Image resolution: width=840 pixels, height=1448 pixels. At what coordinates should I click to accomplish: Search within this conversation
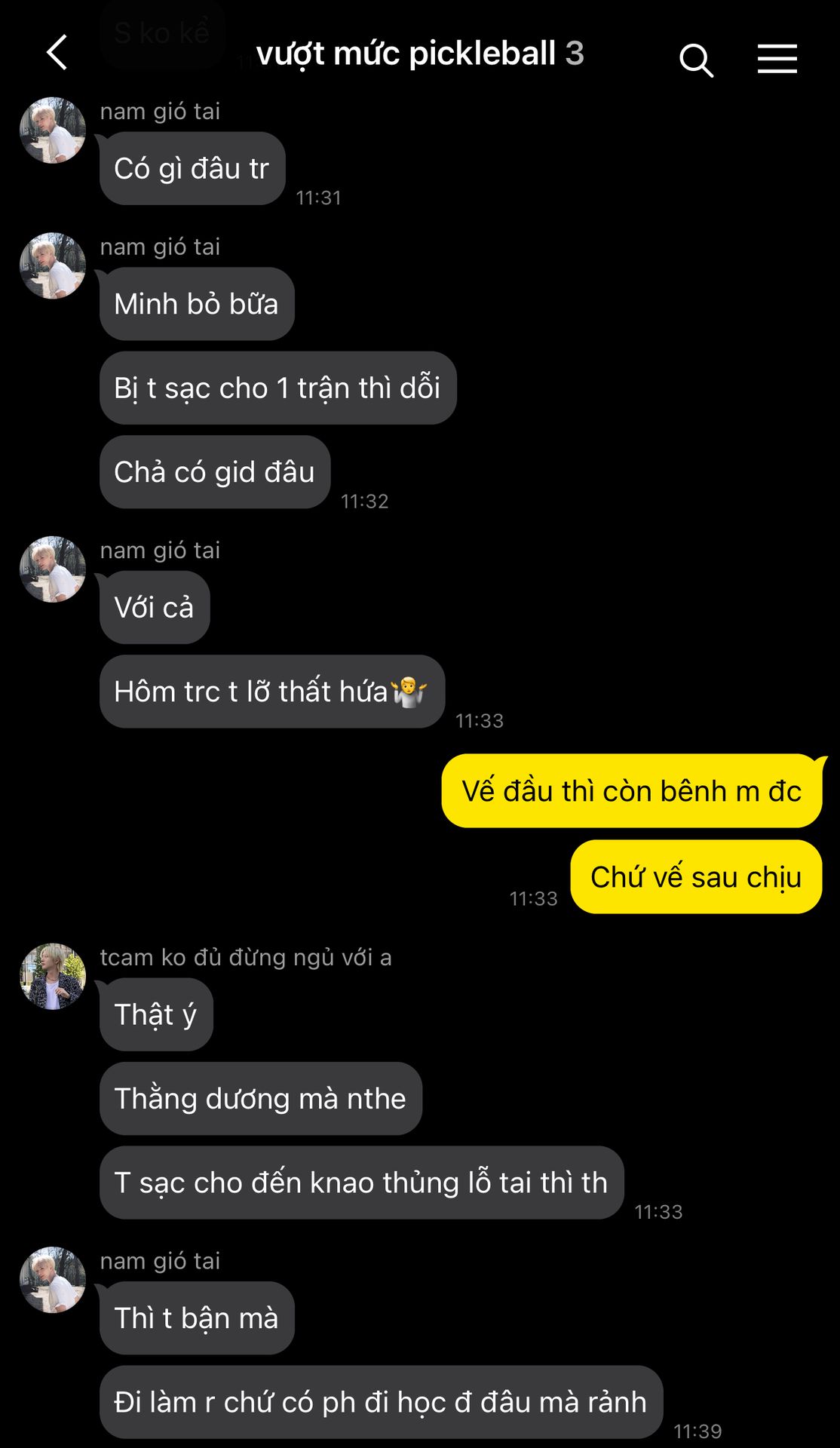[x=695, y=60]
